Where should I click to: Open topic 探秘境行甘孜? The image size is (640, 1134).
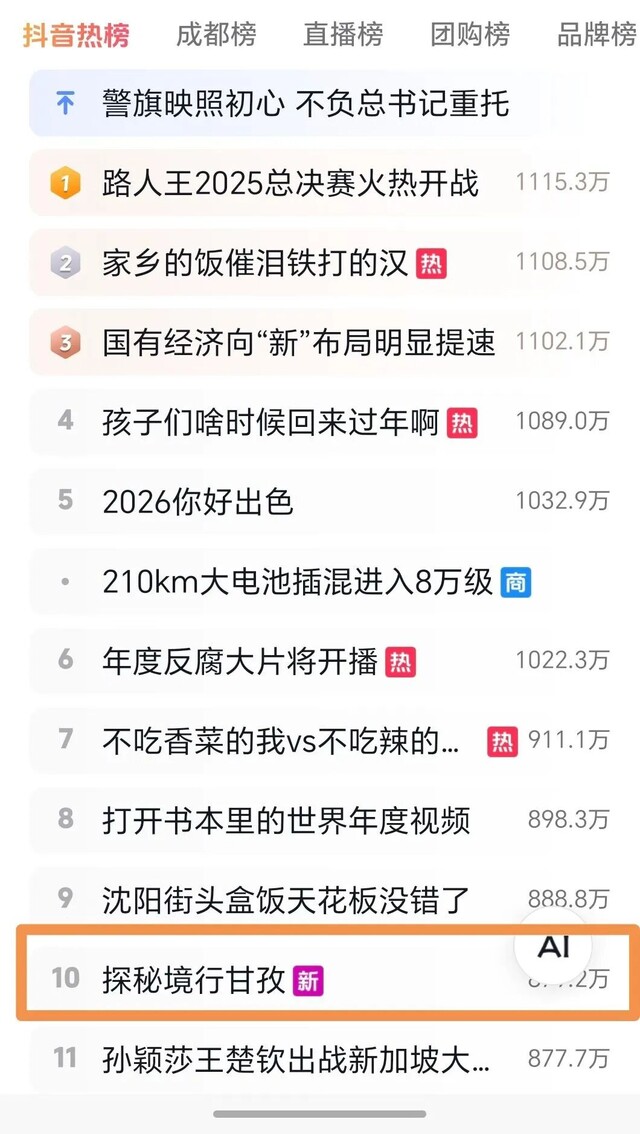[194, 979]
